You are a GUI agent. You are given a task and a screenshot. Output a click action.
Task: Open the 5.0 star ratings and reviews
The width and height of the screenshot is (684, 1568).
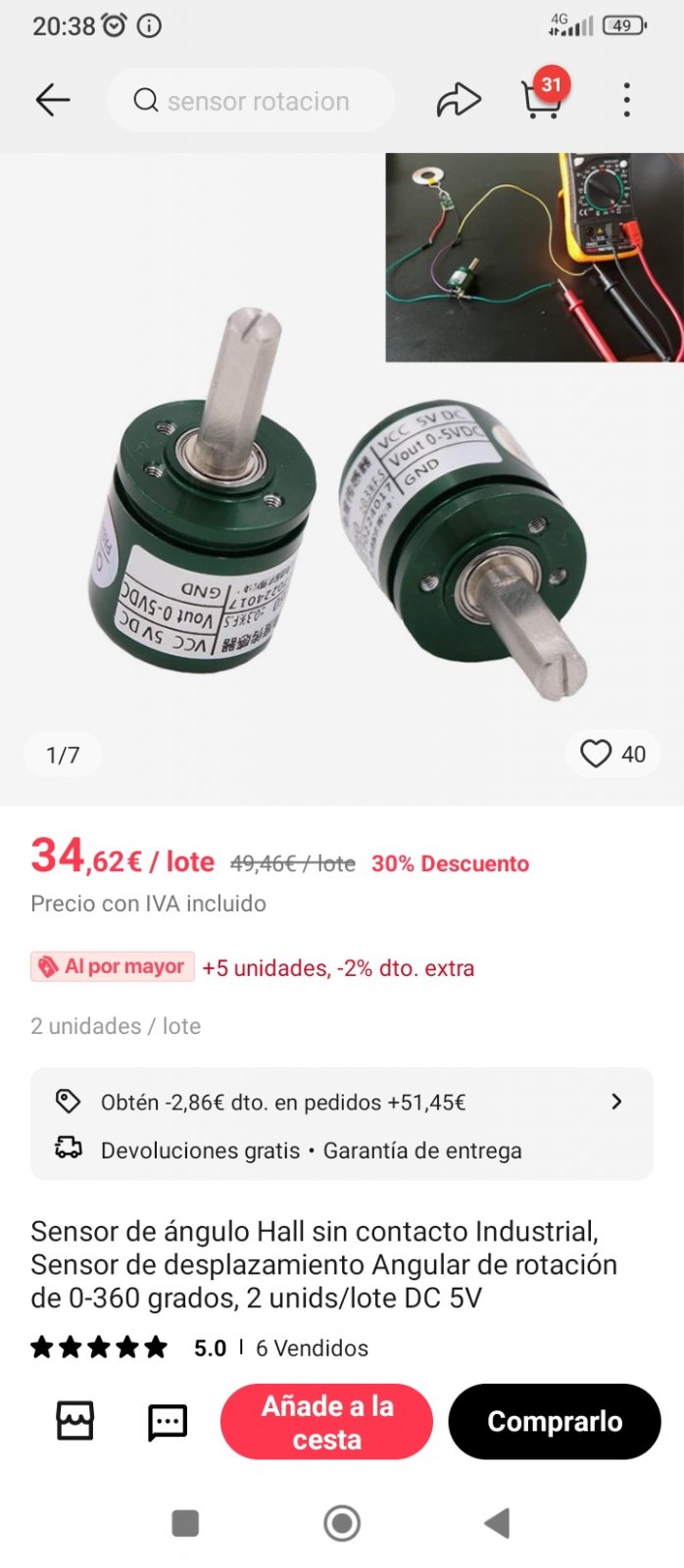[x=128, y=1347]
